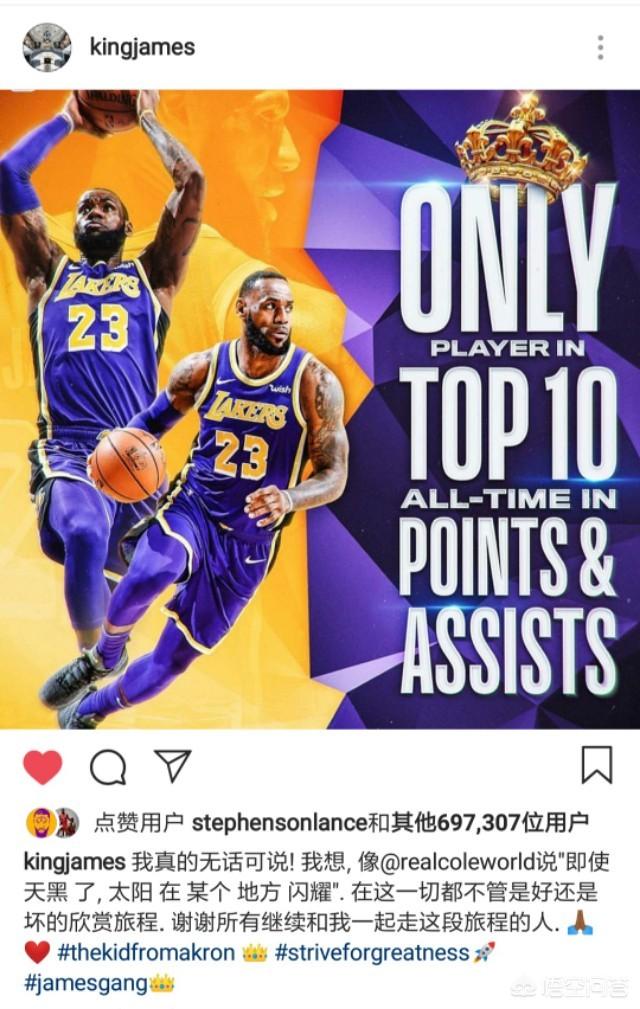This screenshot has height=1009, width=640.
Task: Share post using the paper plane icon
Action: (x=172, y=766)
